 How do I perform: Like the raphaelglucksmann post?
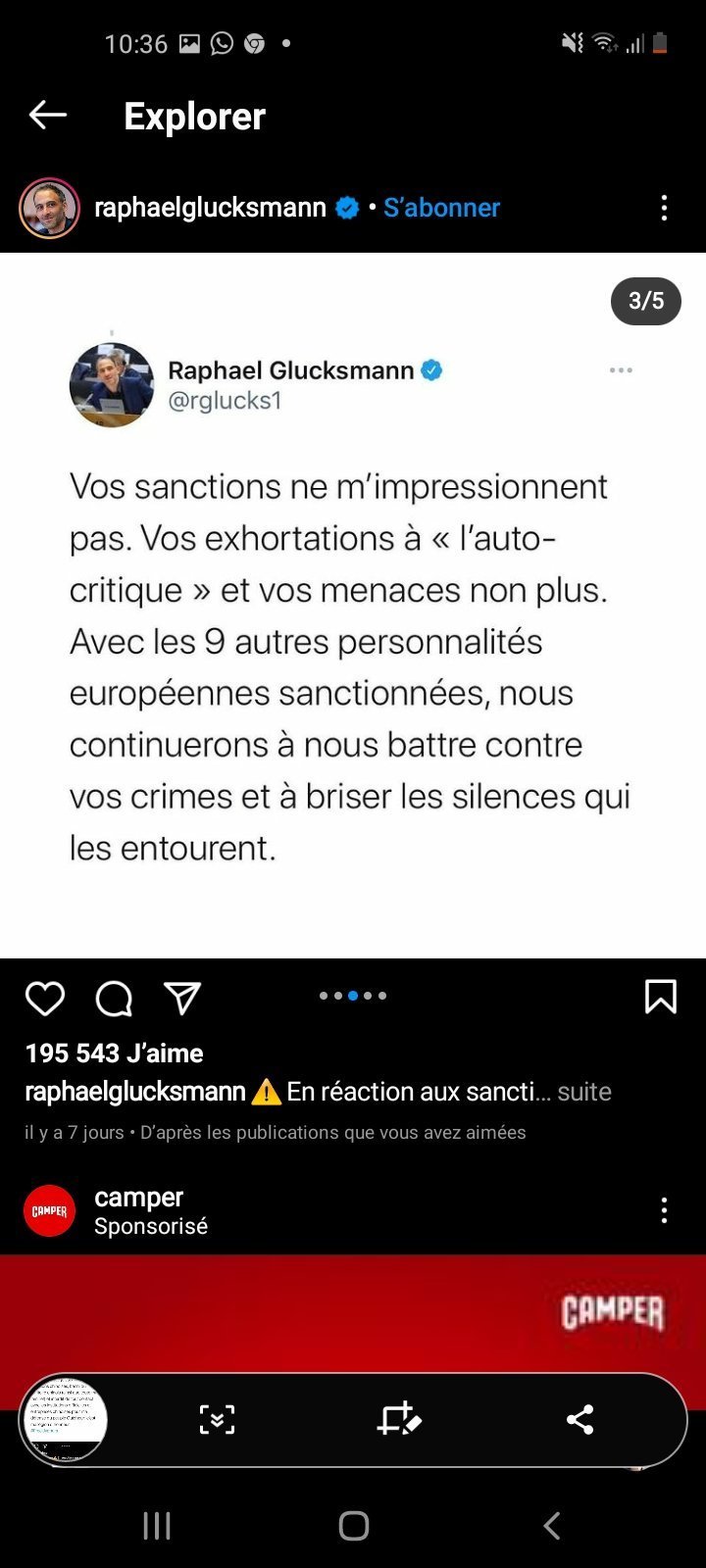pos(45,998)
